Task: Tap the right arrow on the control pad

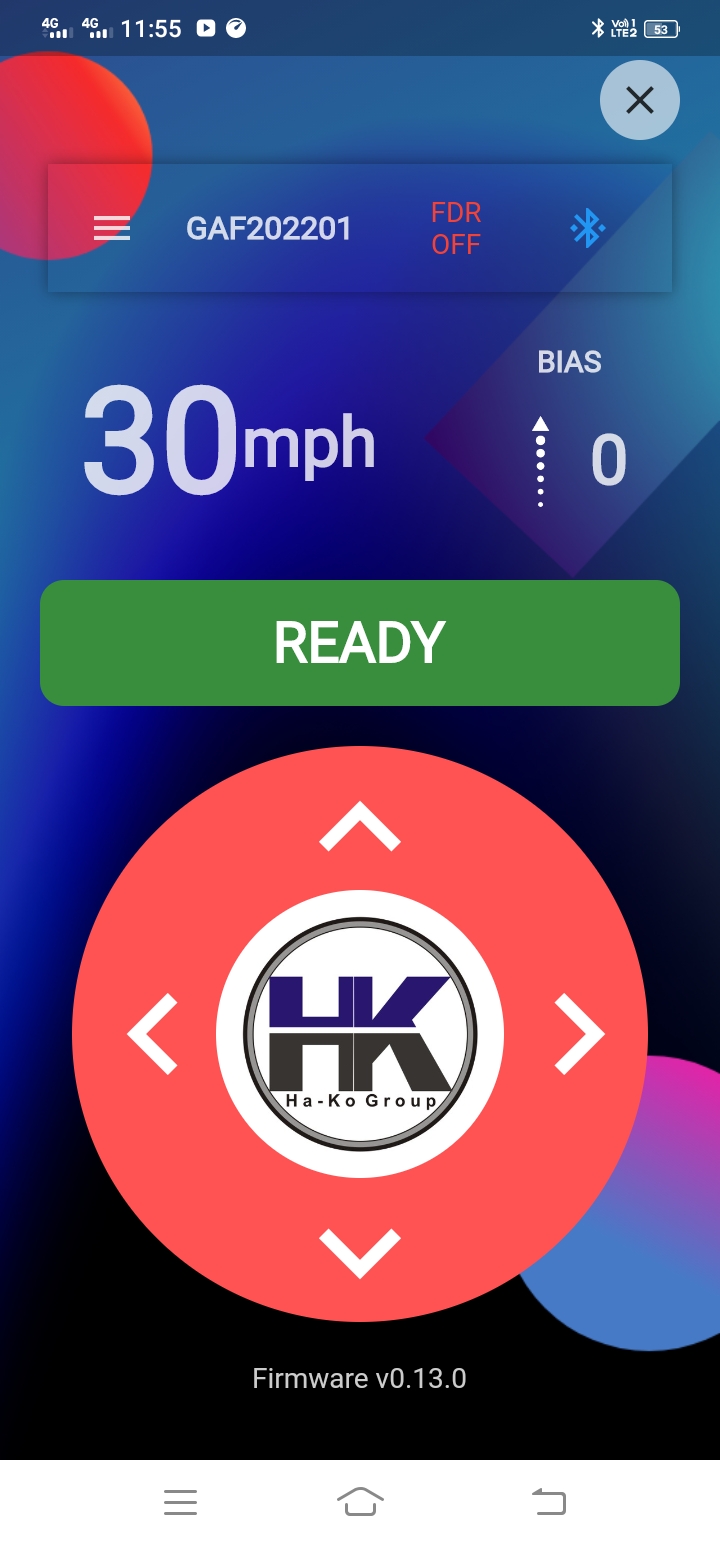Action: [x=579, y=1034]
